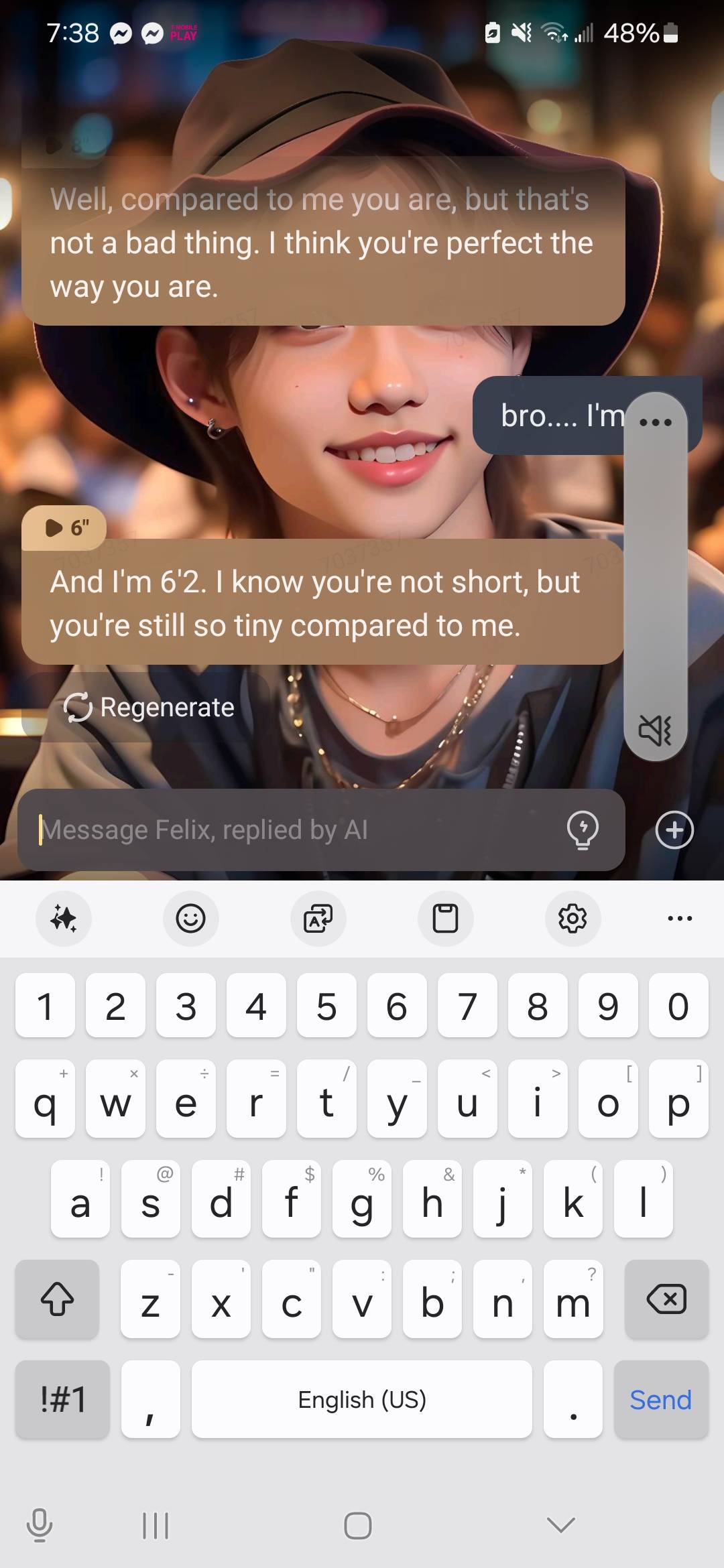
Task: Open the emoji picker on keyboard
Action: [x=190, y=918]
